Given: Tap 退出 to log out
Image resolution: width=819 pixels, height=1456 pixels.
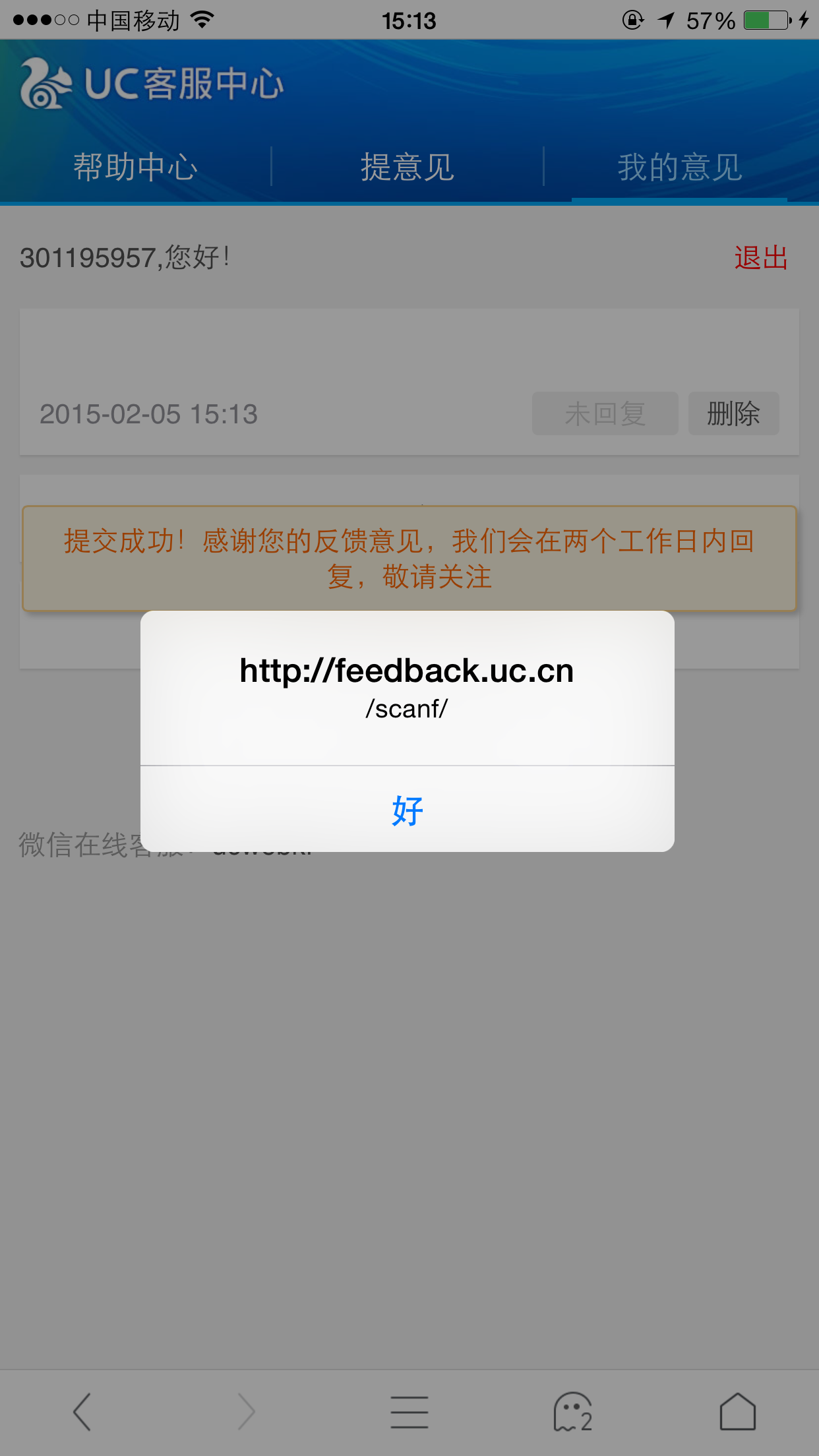Looking at the screenshot, I should [761, 258].
